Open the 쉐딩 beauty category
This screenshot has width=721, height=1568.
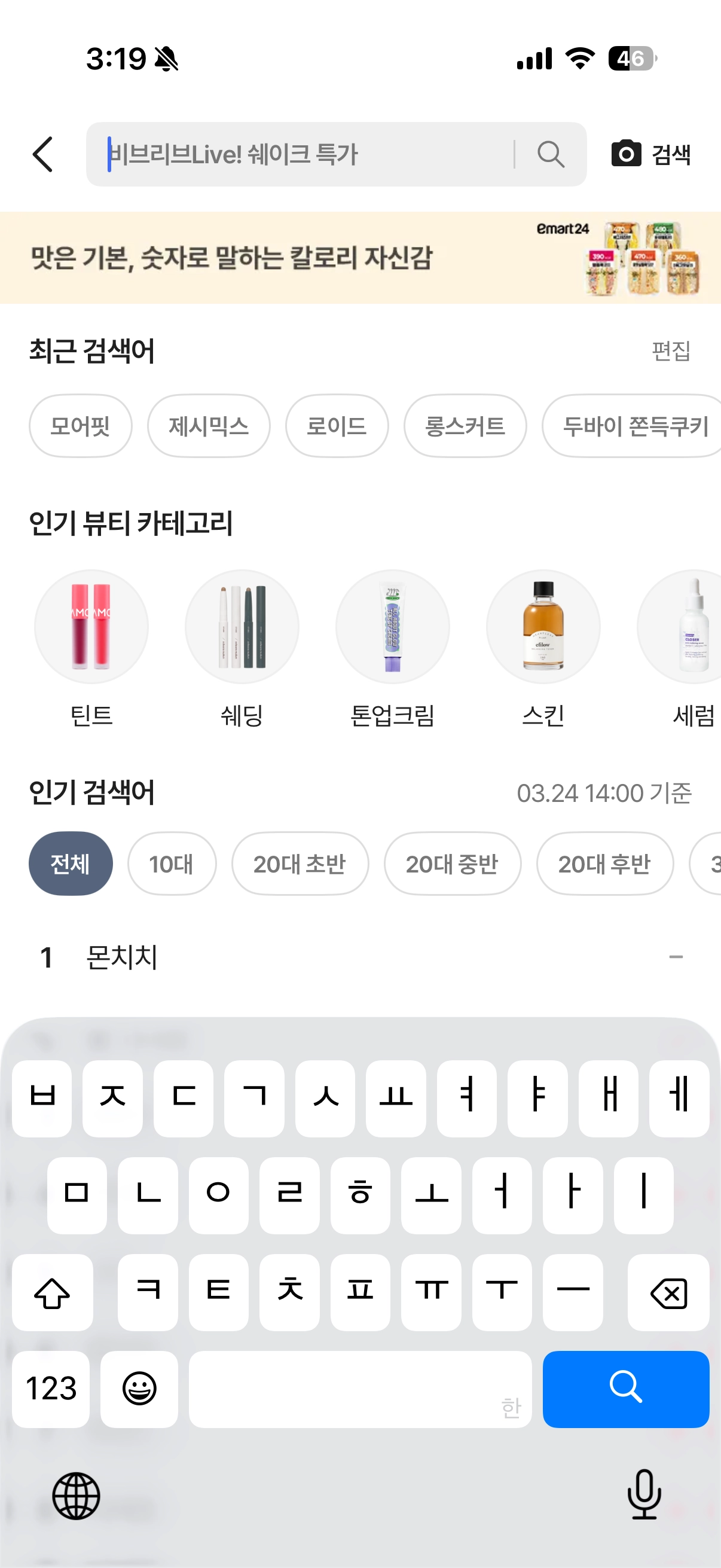(x=242, y=646)
